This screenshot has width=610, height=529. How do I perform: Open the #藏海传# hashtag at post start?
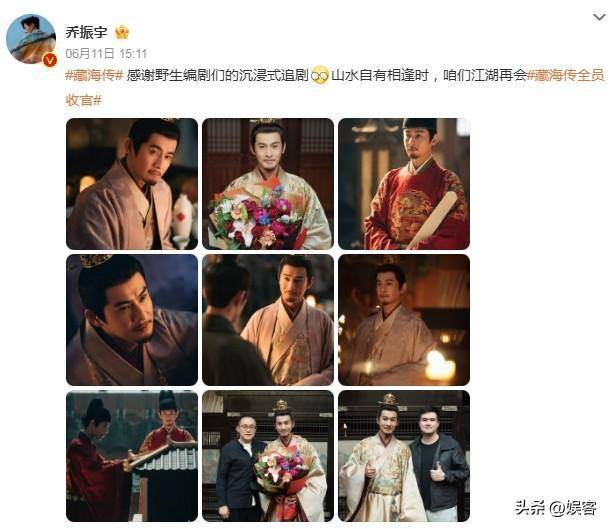click(x=94, y=75)
